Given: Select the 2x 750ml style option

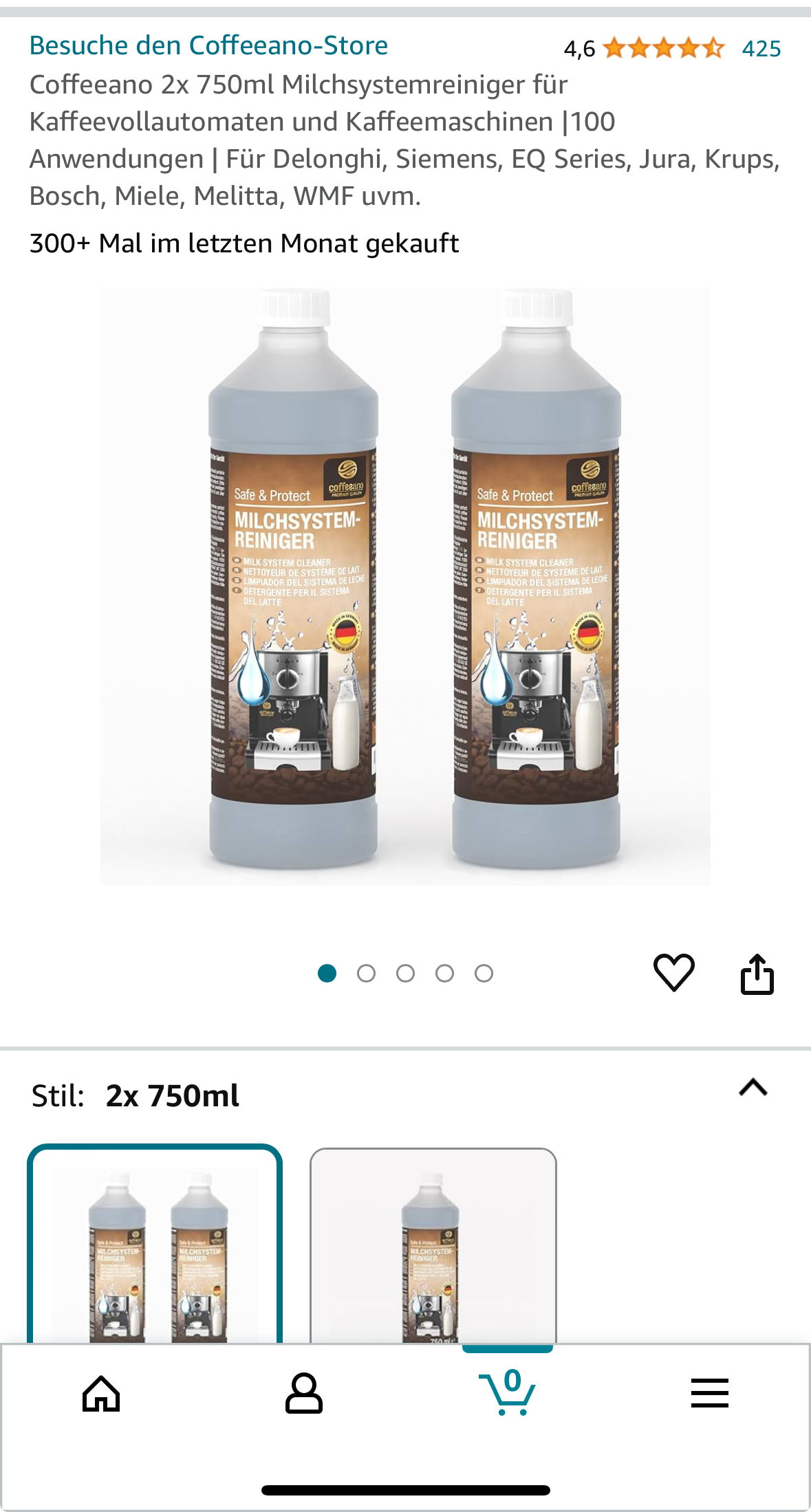Looking at the screenshot, I should pyautogui.click(x=155, y=1245).
